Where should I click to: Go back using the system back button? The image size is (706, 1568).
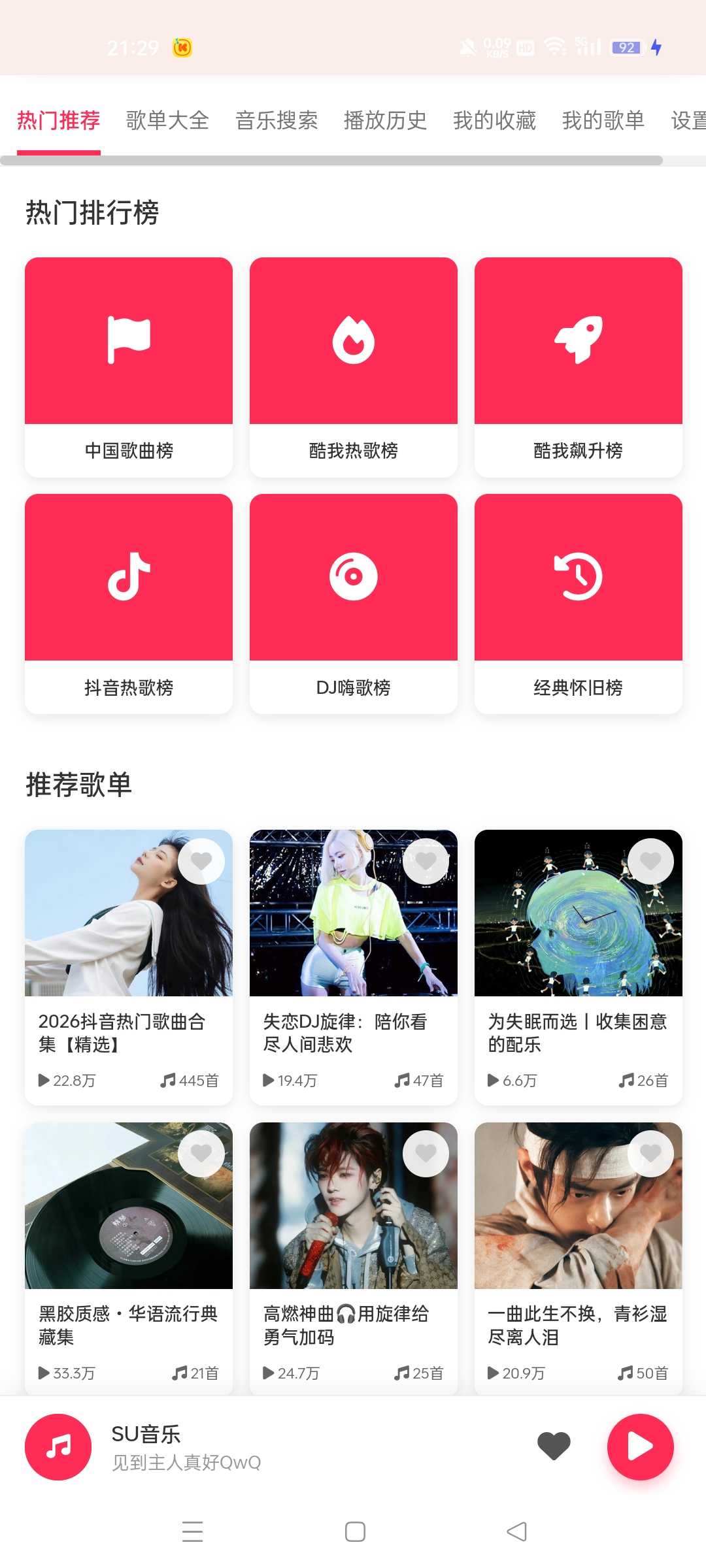coord(516,1531)
